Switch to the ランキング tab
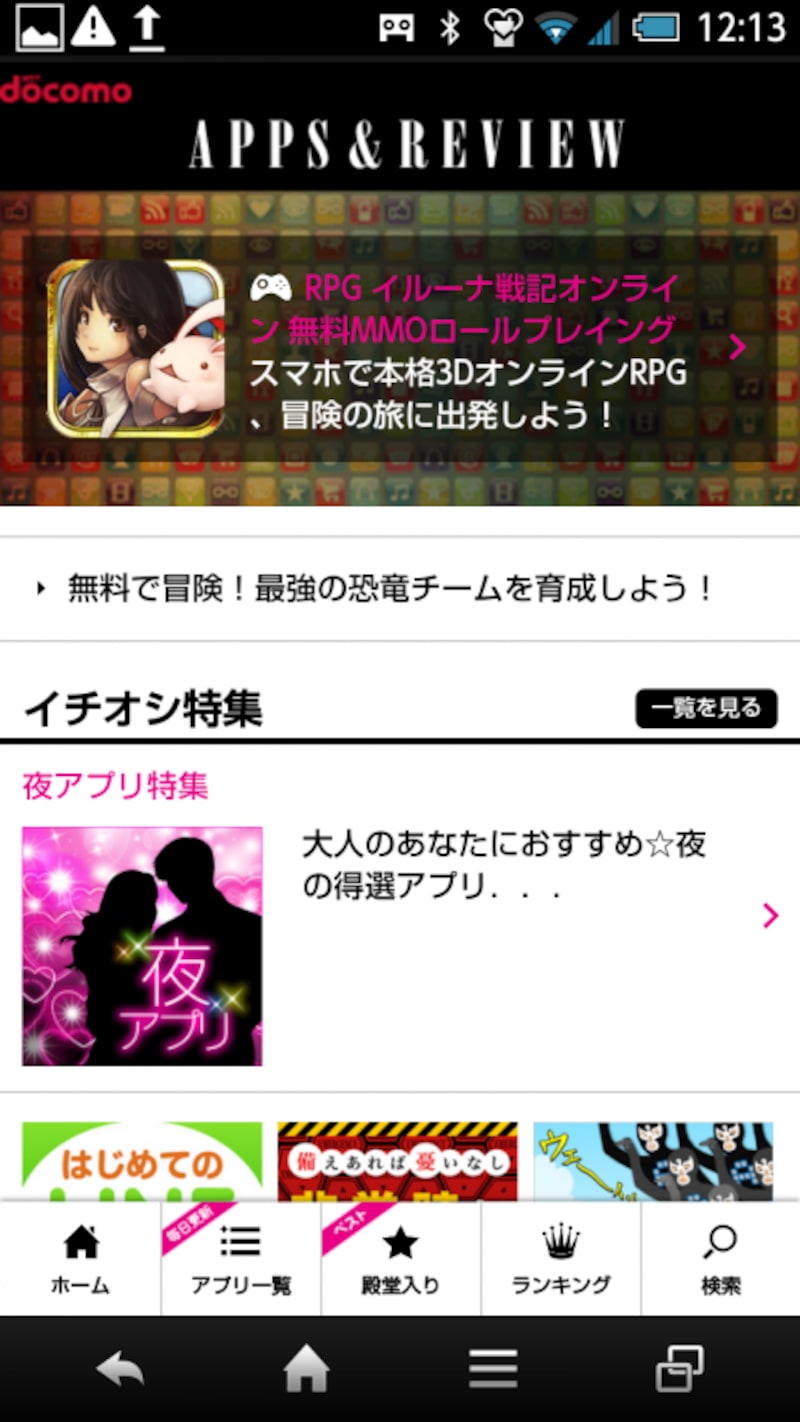The image size is (800, 1422). pyautogui.click(x=560, y=1260)
